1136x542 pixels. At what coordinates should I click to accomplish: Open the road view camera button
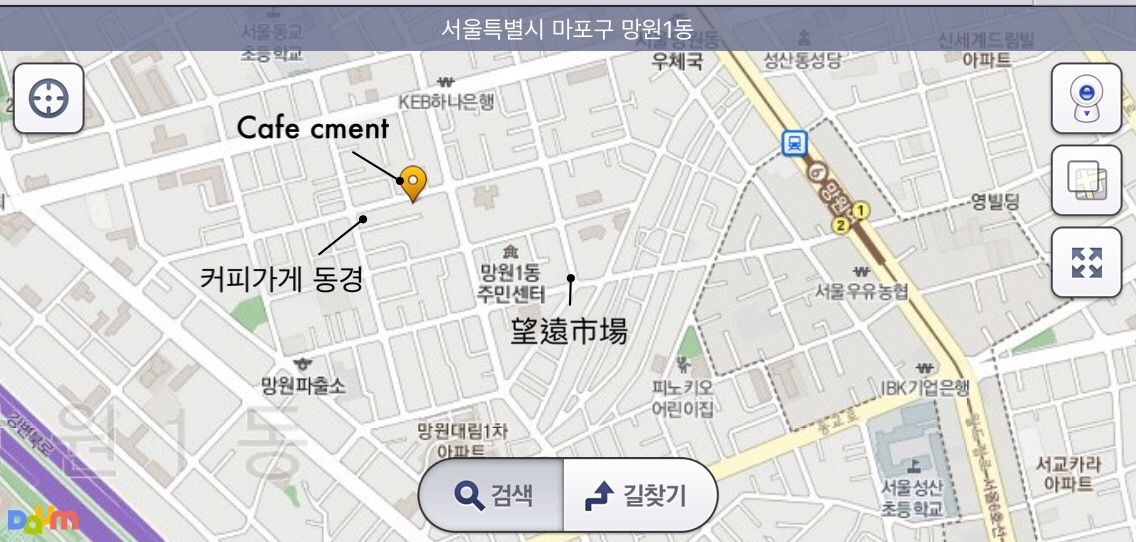1086,98
